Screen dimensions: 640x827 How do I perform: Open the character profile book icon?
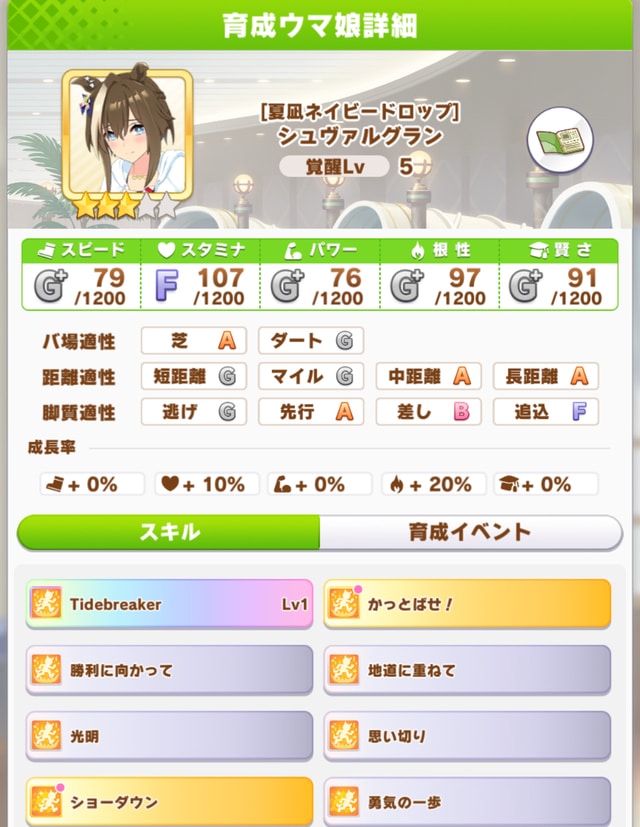pos(559,141)
